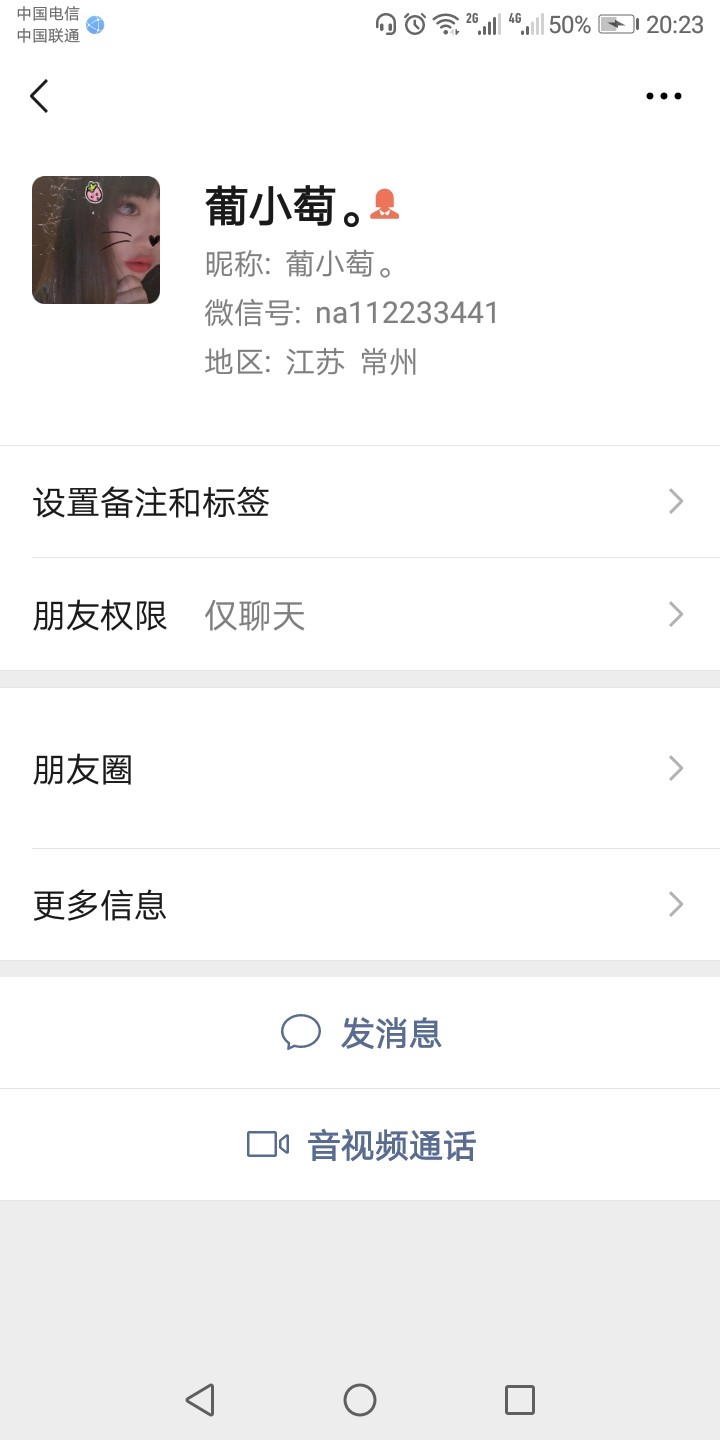Start 音视频通话 call
This screenshot has width=720, height=1440.
click(361, 1145)
